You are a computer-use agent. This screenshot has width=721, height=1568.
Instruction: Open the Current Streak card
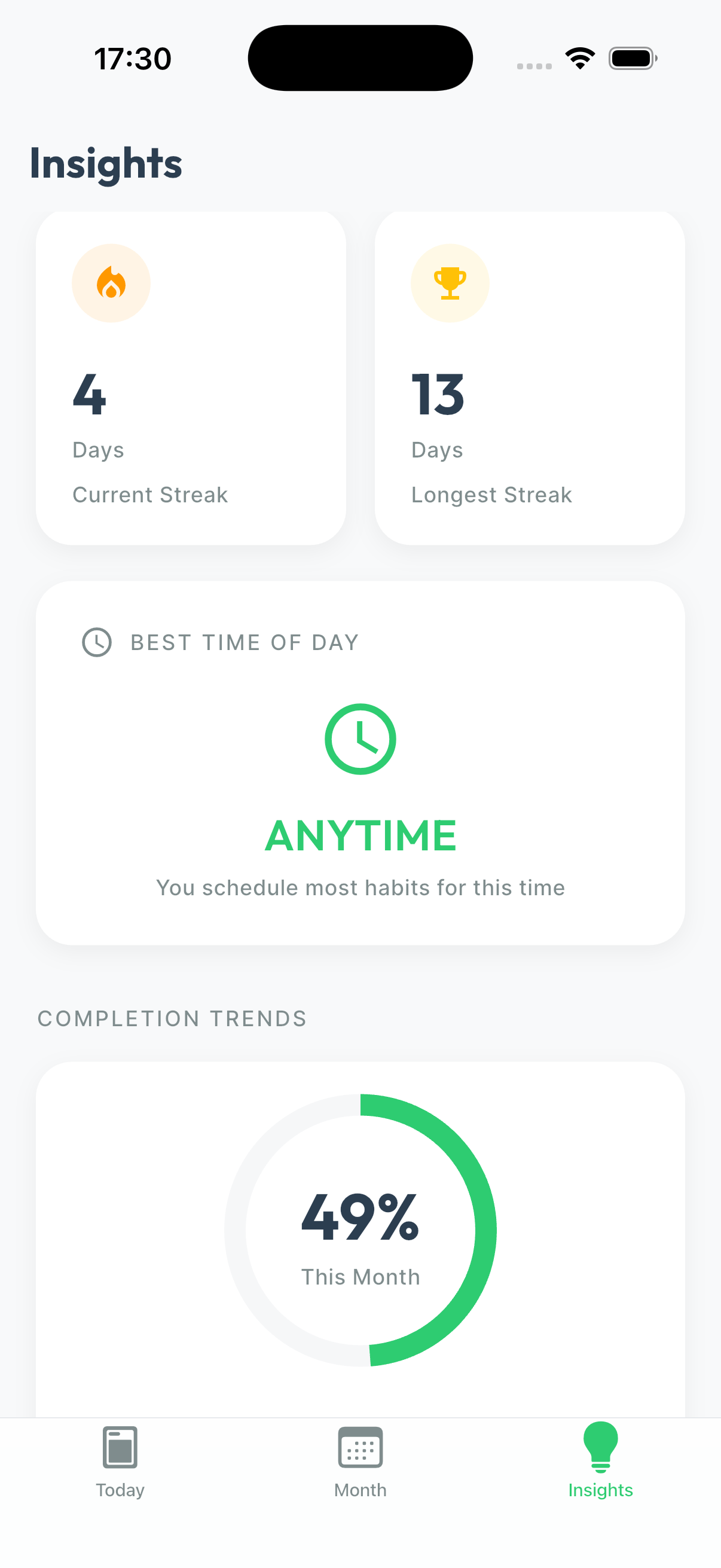pos(190,377)
